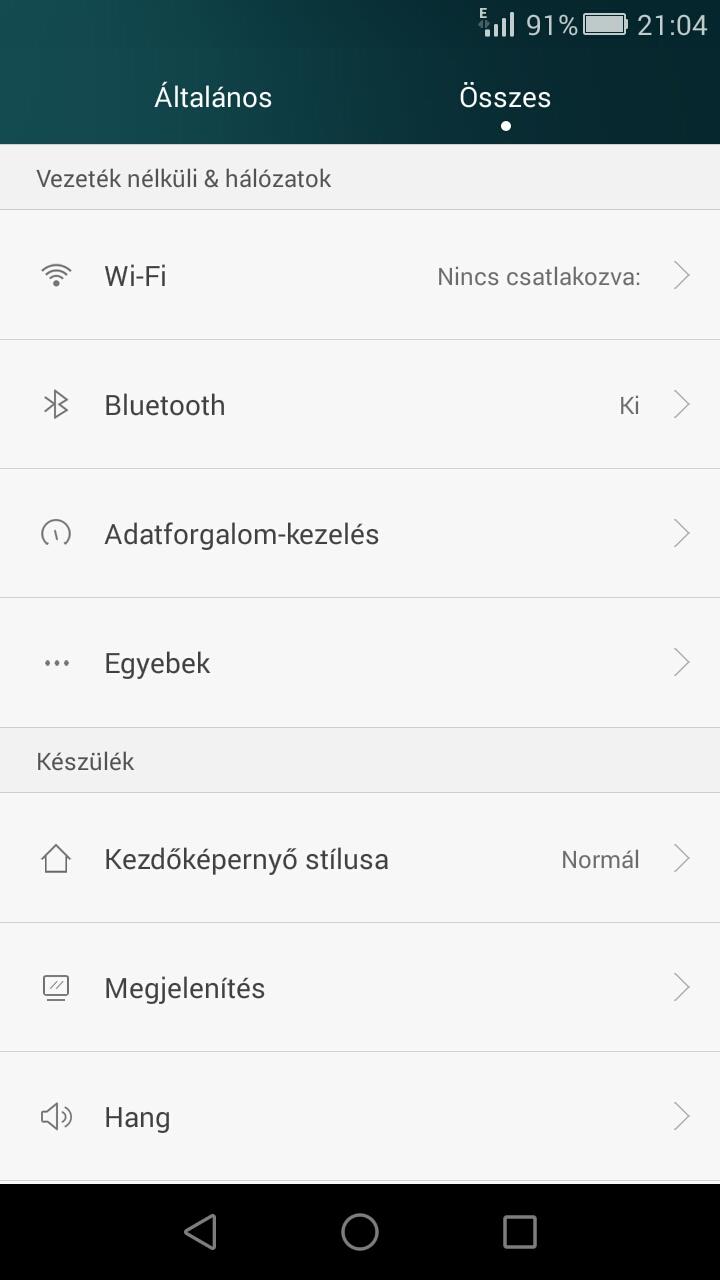720x1280 pixels.
Task: Go to the home screen
Action: coord(360,1232)
